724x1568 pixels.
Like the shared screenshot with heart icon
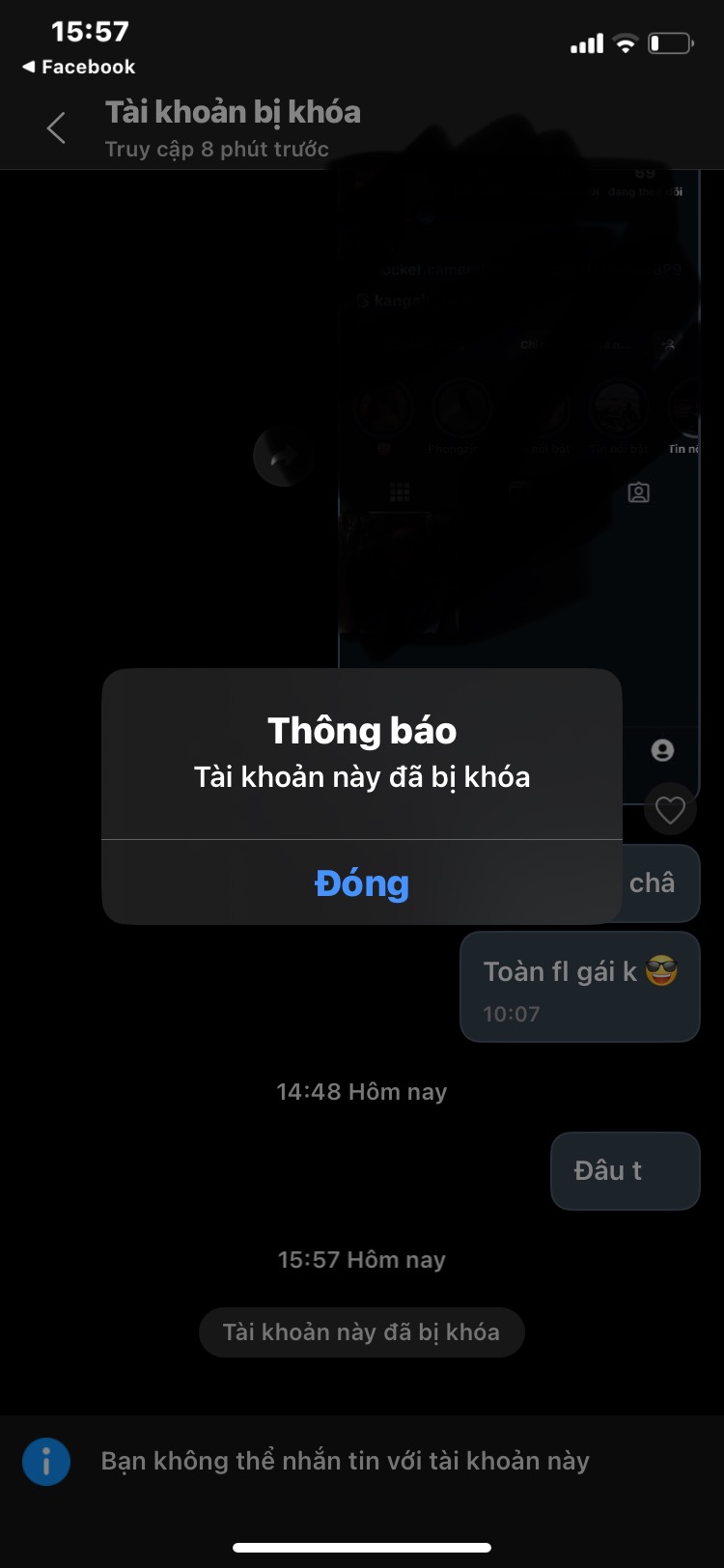[670, 809]
